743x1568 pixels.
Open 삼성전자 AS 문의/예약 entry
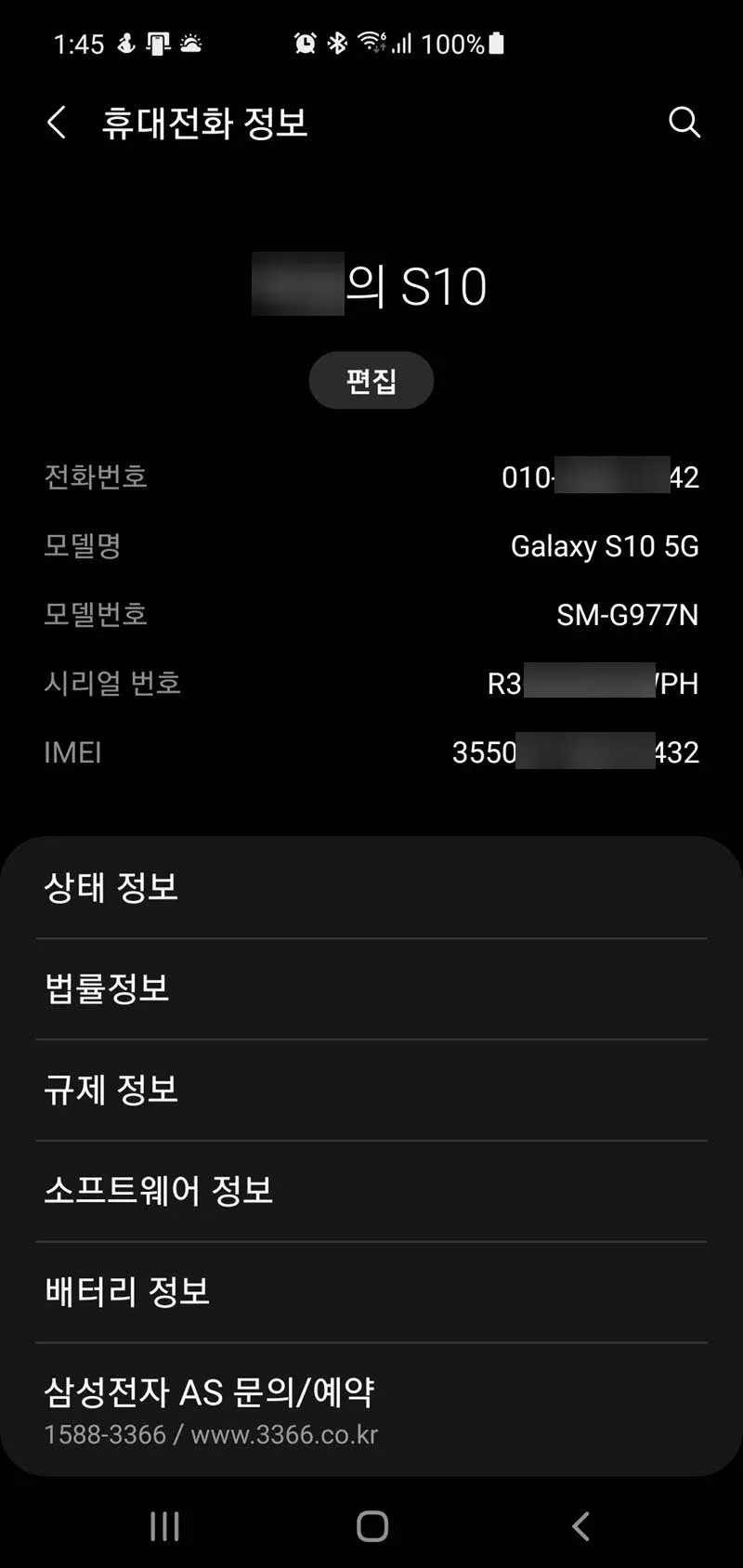point(371,1391)
